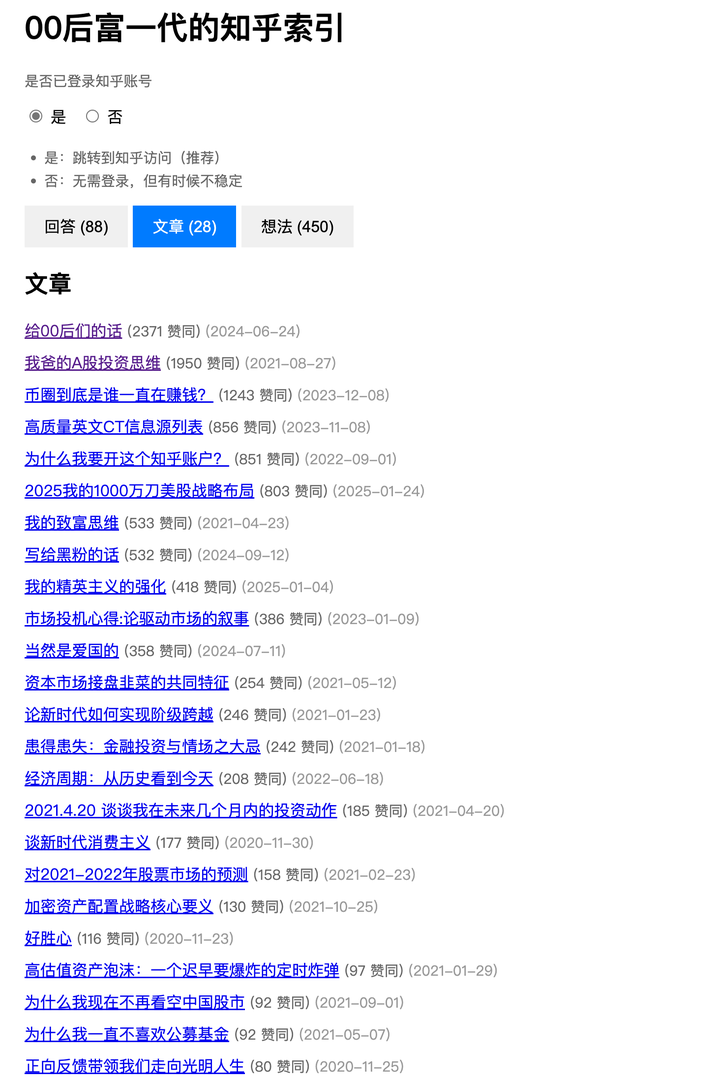Open the article 当然是爱国的

pyautogui.click(x=71, y=651)
